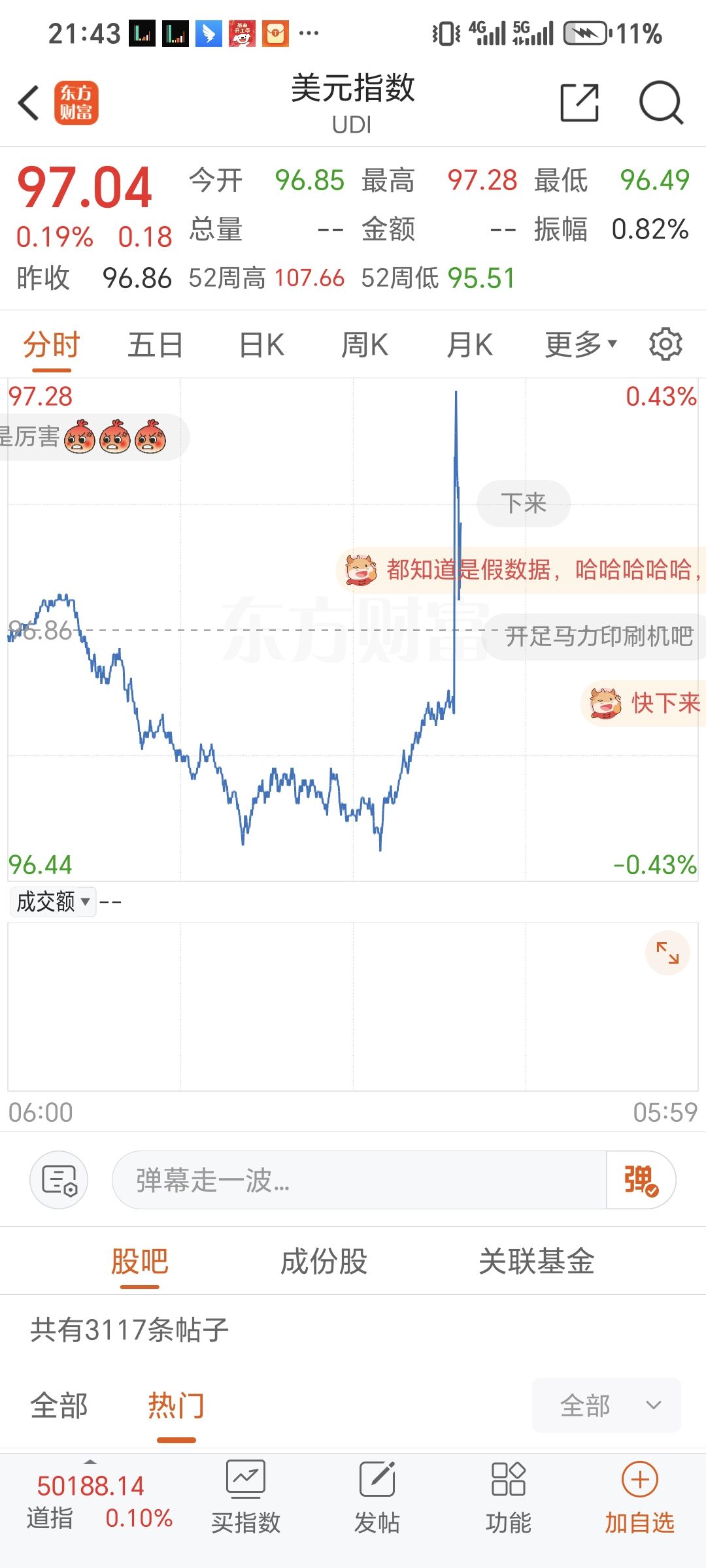Share the 美元指数 page
This screenshot has width=706, height=1568.
point(579,103)
